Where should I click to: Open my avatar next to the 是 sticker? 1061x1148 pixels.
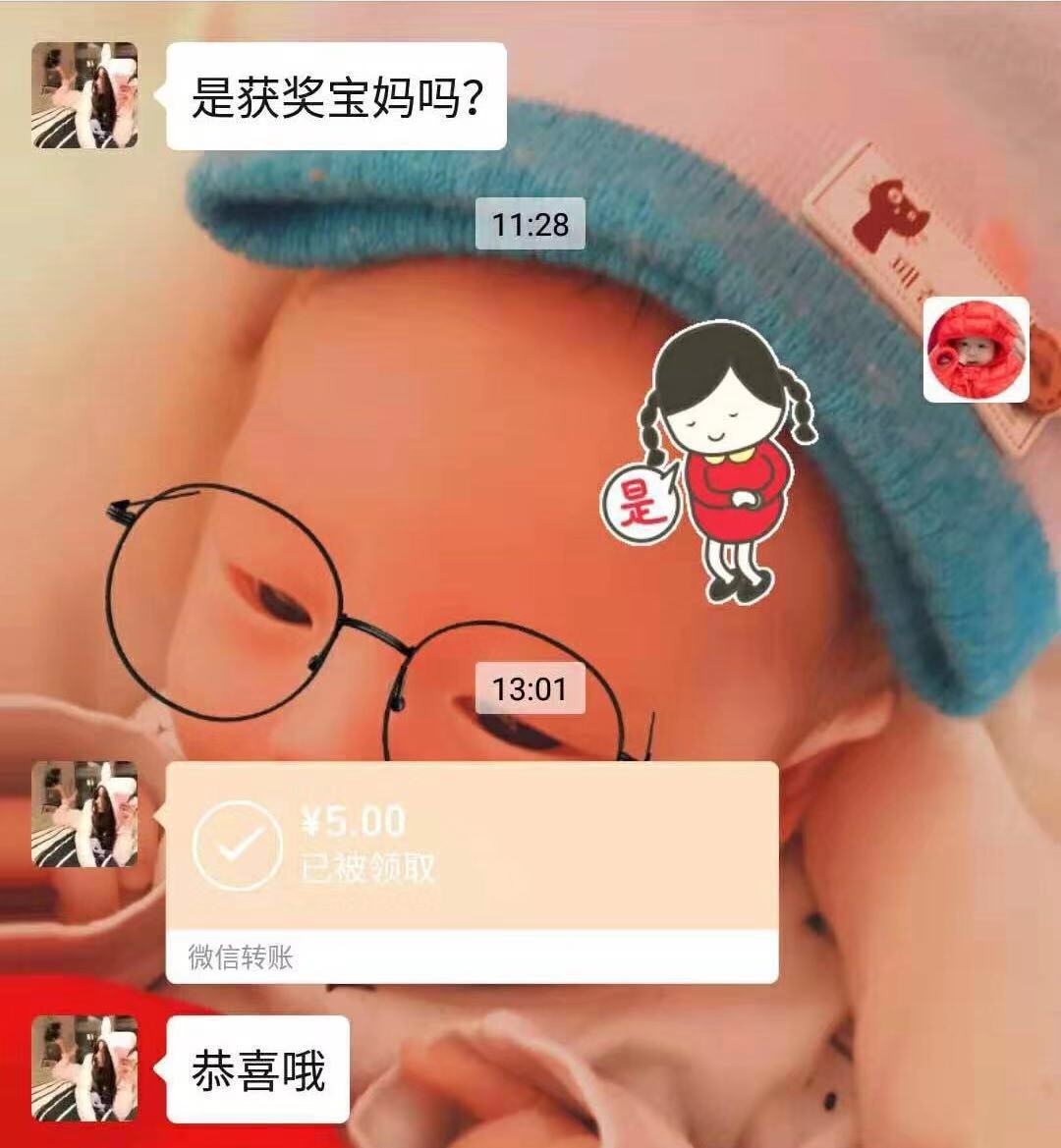pos(976,351)
